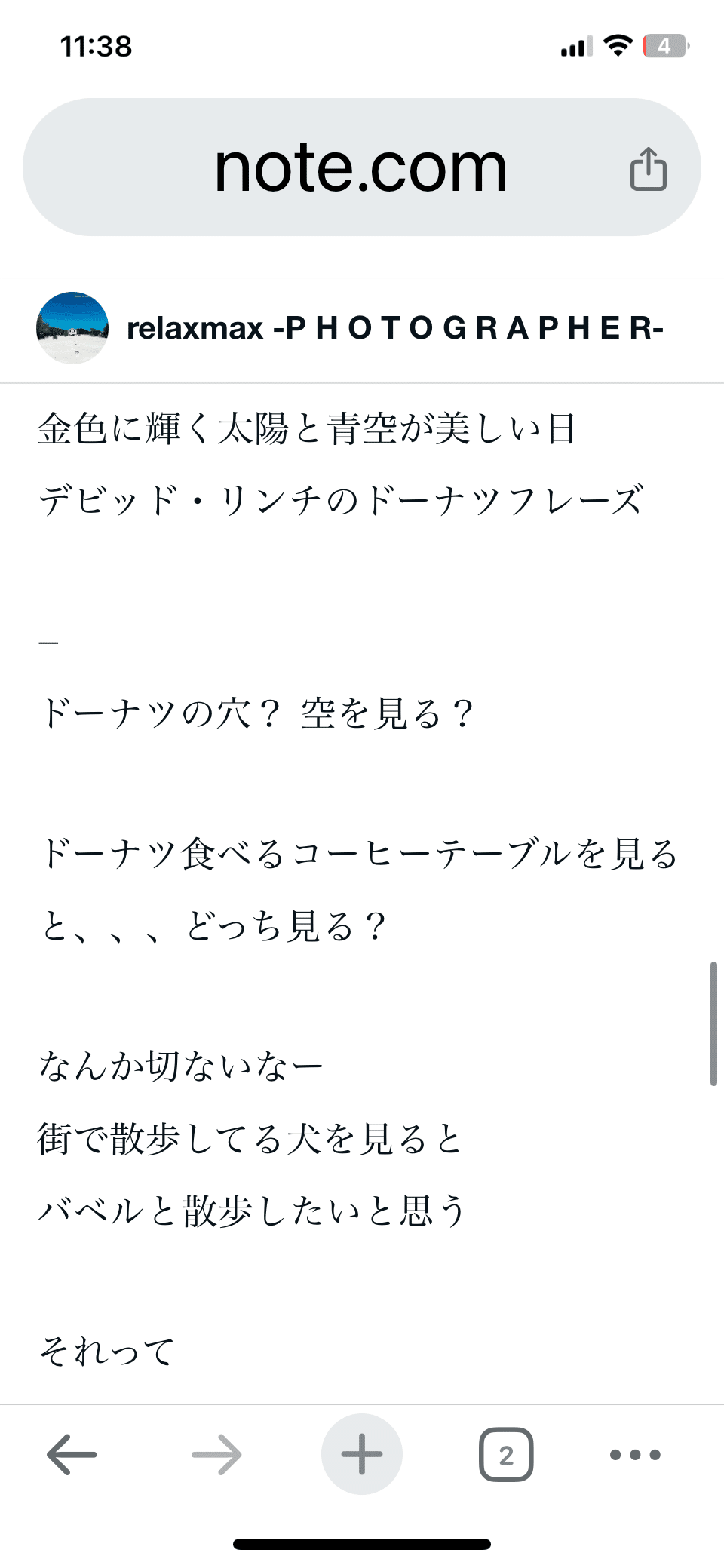This screenshot has width=724, height=1568.
Task: Open the browser's three-dot menu
Action: pos(635,1454)
